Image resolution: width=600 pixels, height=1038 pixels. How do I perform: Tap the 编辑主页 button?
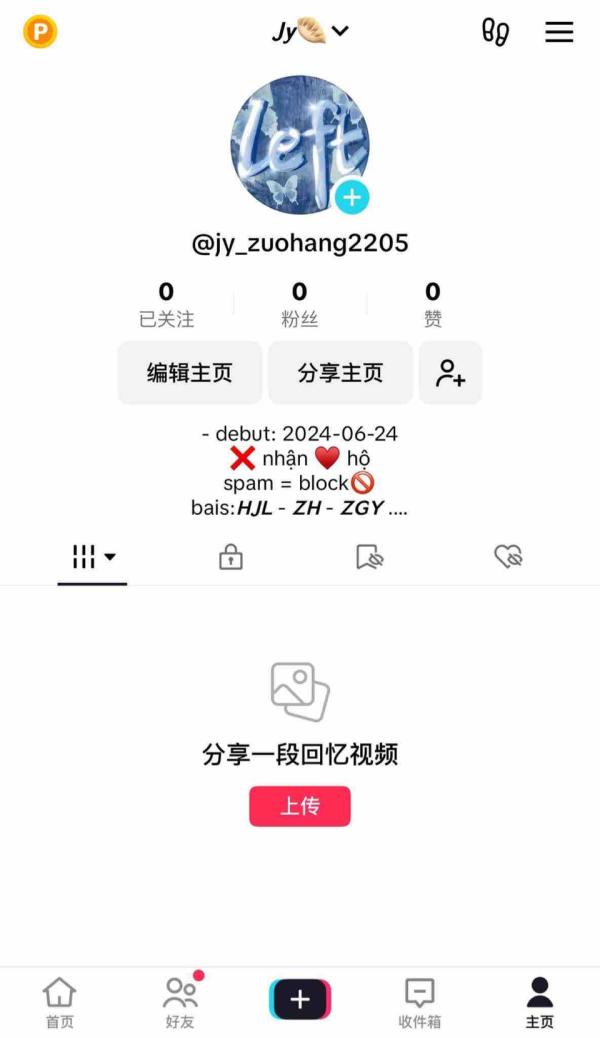tap(190, 373)
